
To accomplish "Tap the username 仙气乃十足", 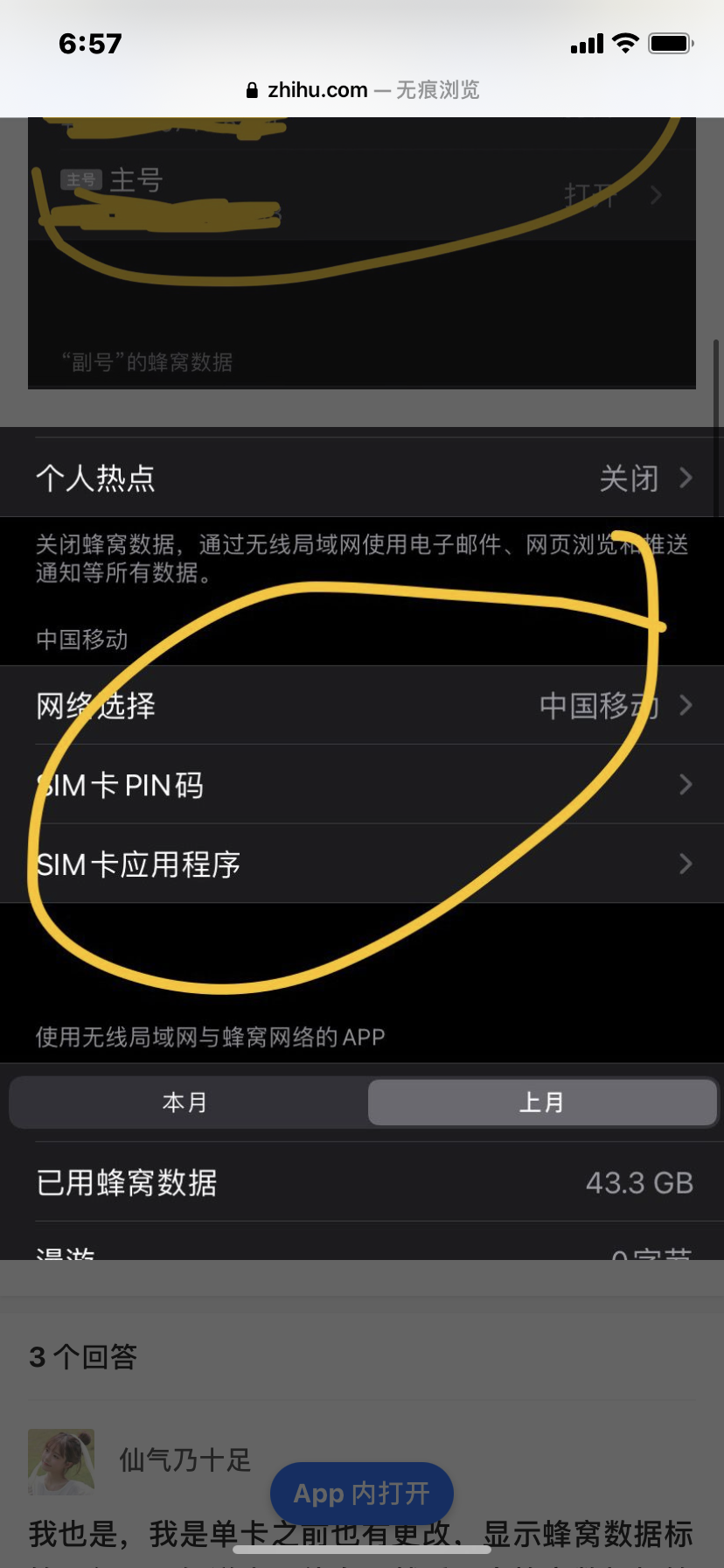I will (x=184, y=1459).
